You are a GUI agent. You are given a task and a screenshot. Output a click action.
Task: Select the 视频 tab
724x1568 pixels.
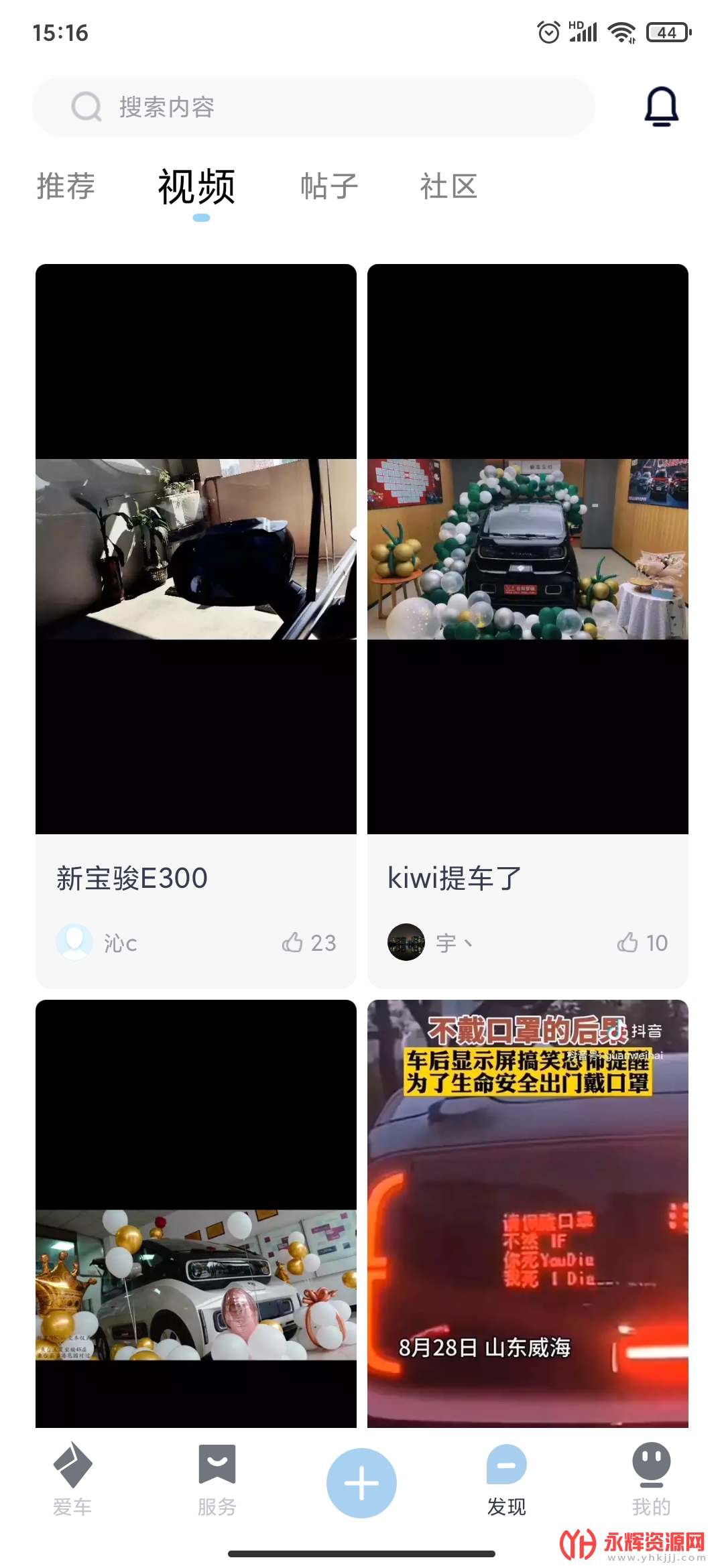pos(196,187)
